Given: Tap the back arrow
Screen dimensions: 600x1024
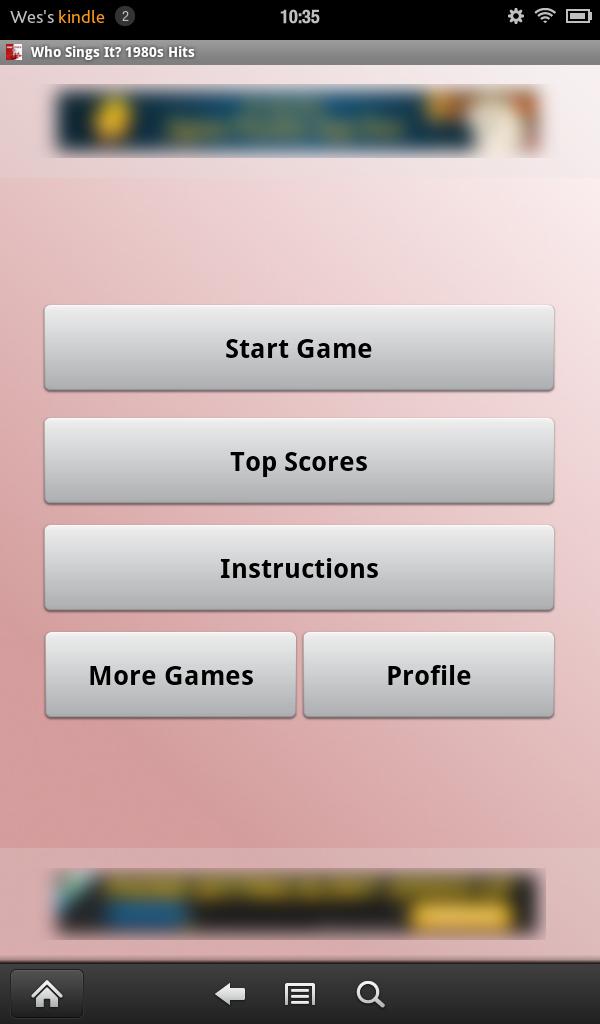Looking at the screenshot, I should (230, 993).
